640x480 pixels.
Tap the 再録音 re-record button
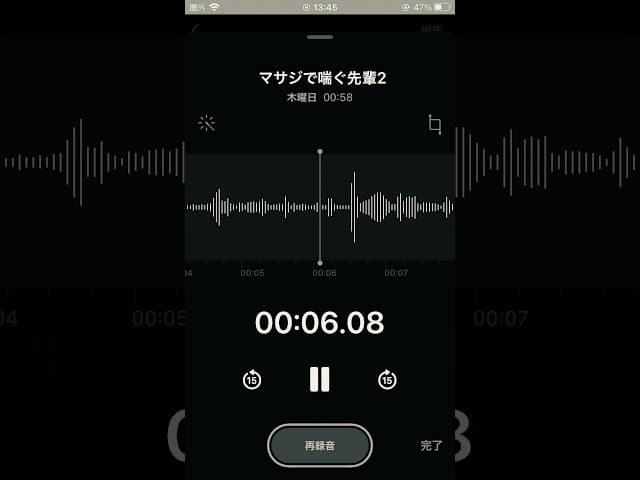(x=320, y=446)
